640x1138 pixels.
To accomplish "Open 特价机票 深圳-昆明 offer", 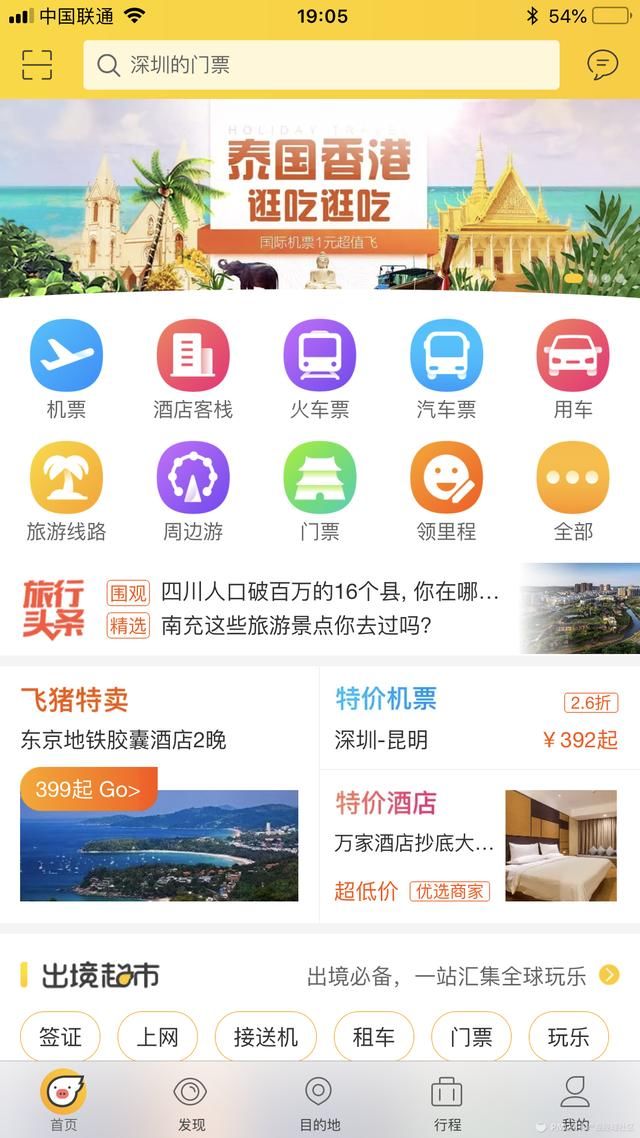I will [x=478, y=718].
